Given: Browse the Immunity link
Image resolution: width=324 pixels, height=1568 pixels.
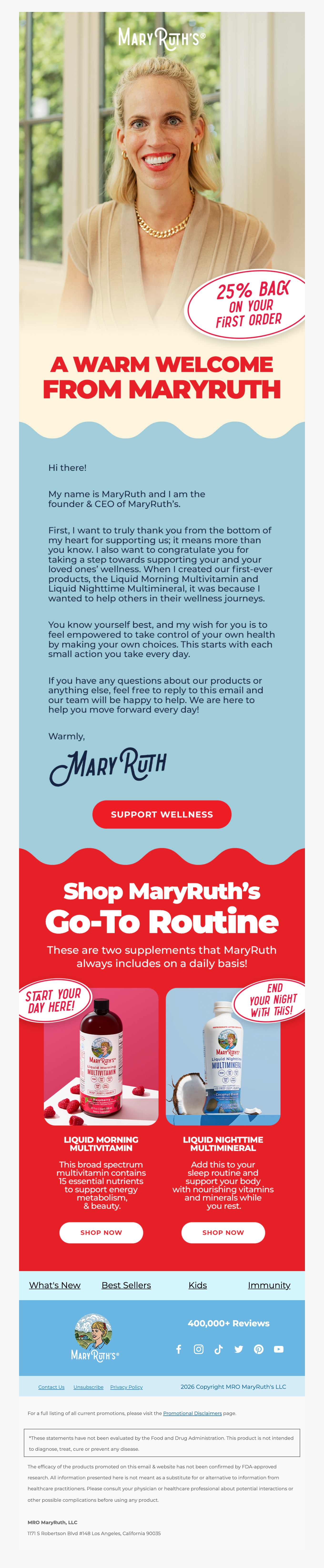Looking at the screenshot, I should 268,1285.
